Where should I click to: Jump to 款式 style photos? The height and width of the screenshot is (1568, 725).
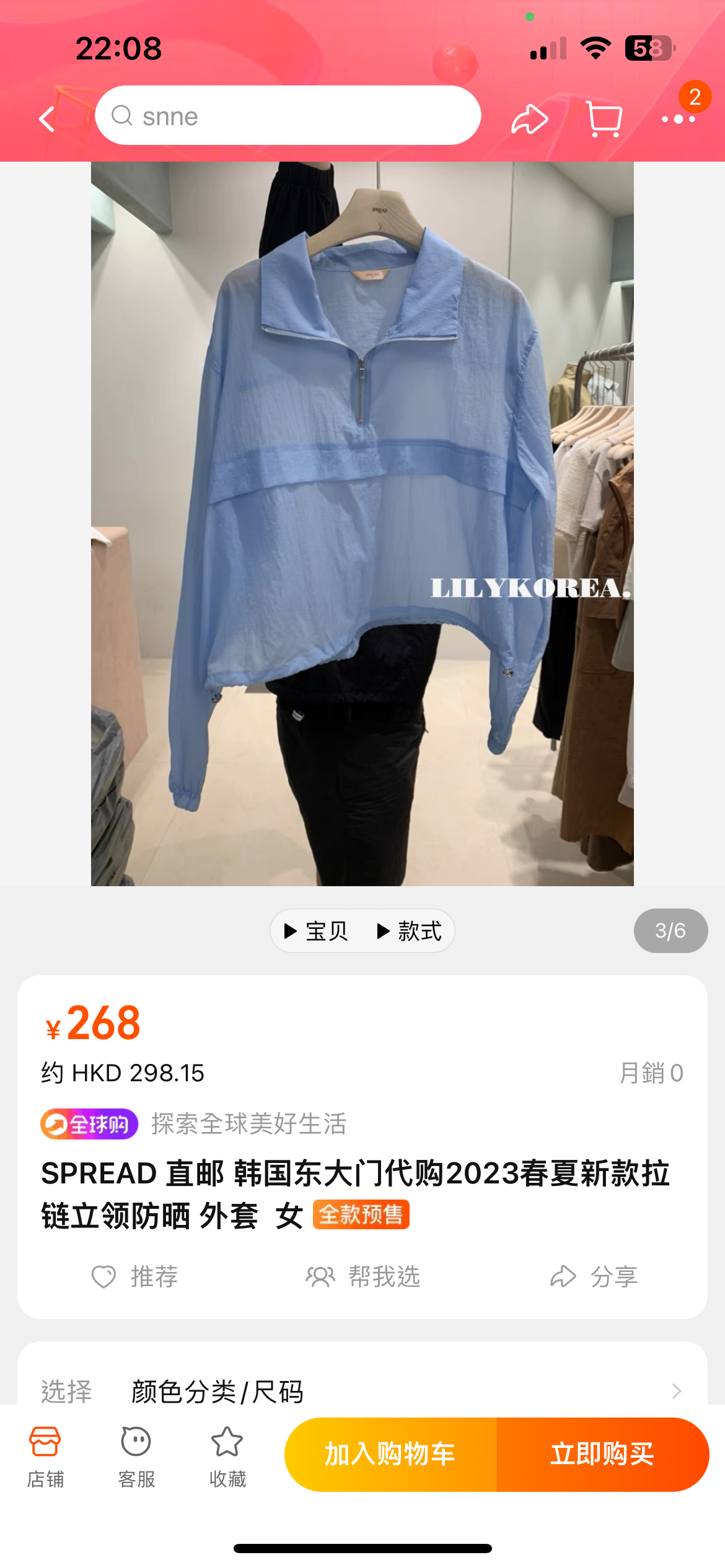tap(410, 931)
